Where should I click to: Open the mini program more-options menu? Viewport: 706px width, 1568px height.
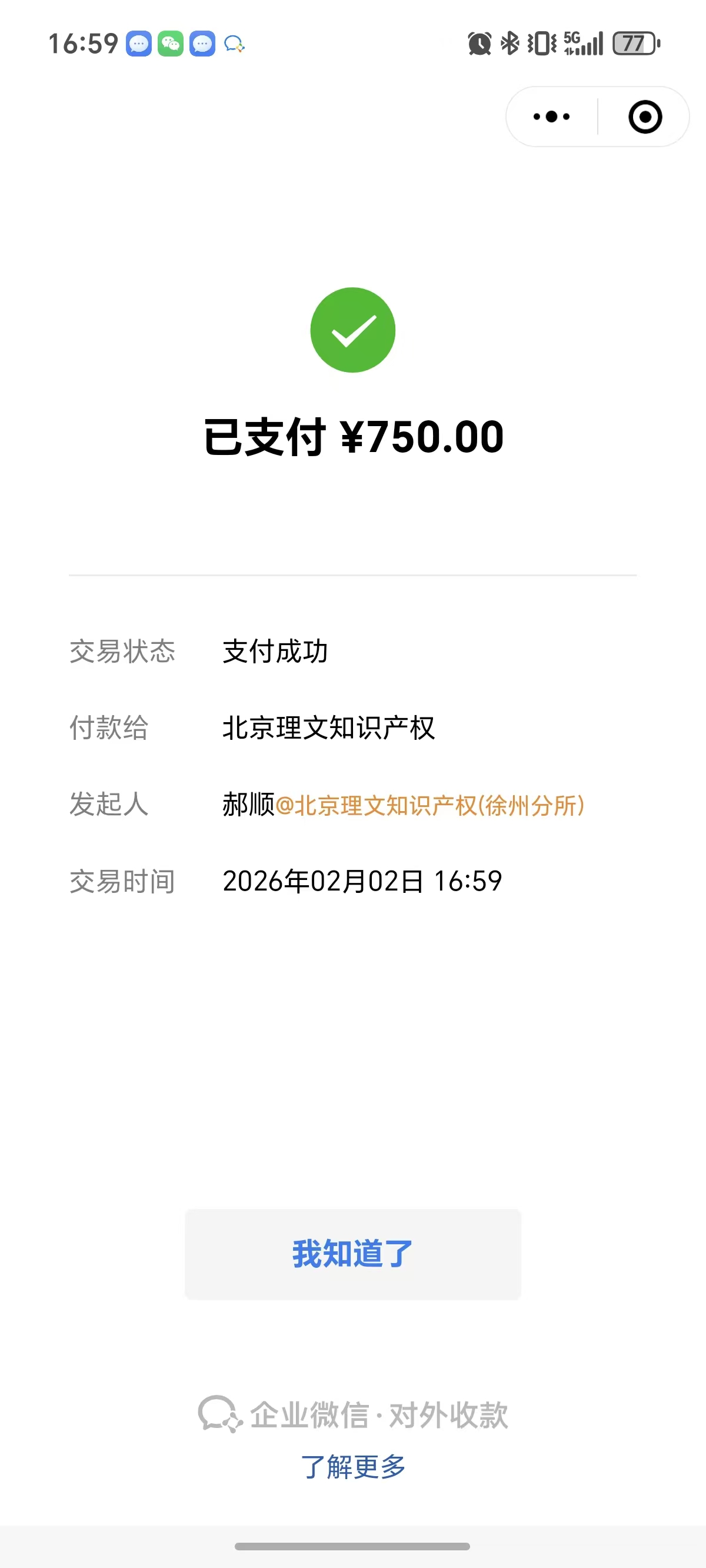click(x=551, y=117)
